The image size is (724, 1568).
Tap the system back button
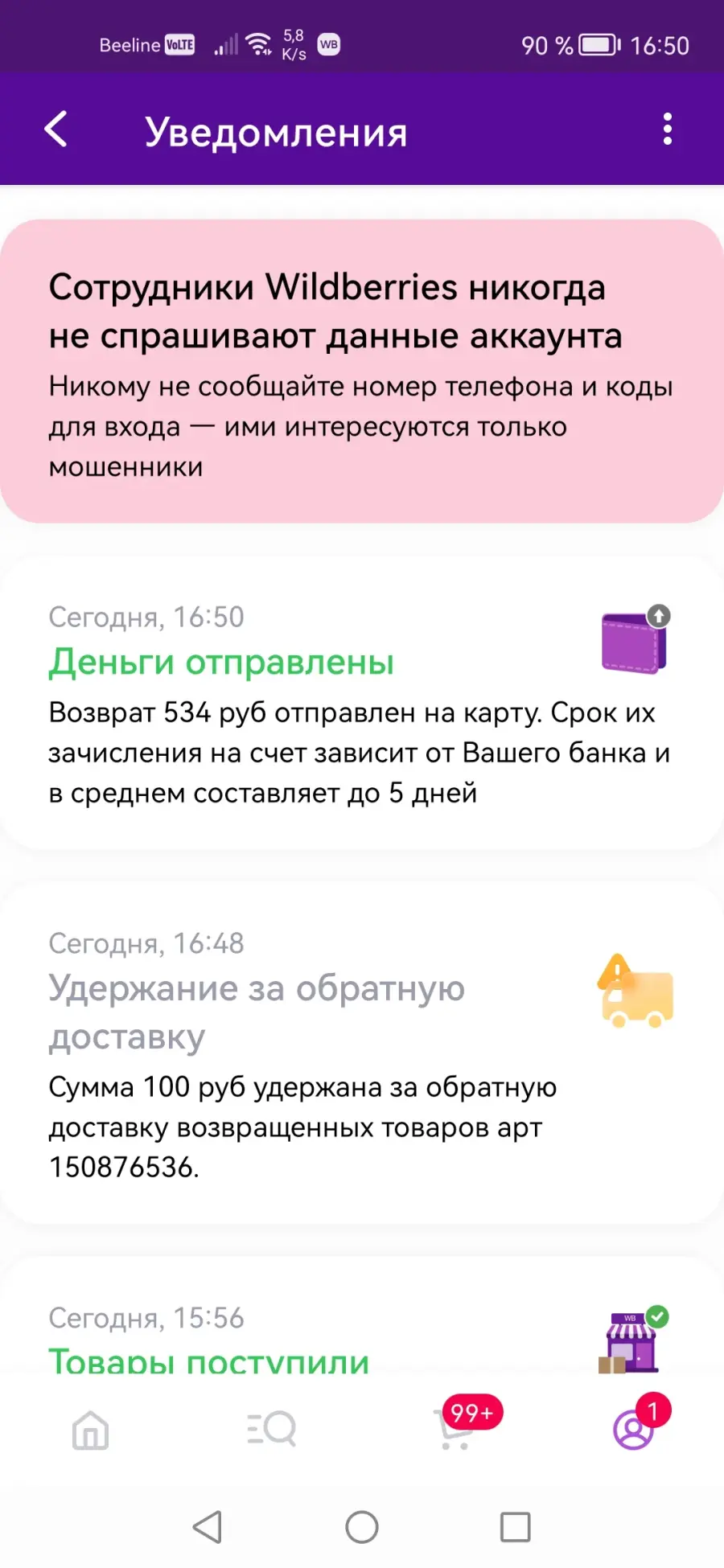coord(208,1527)
